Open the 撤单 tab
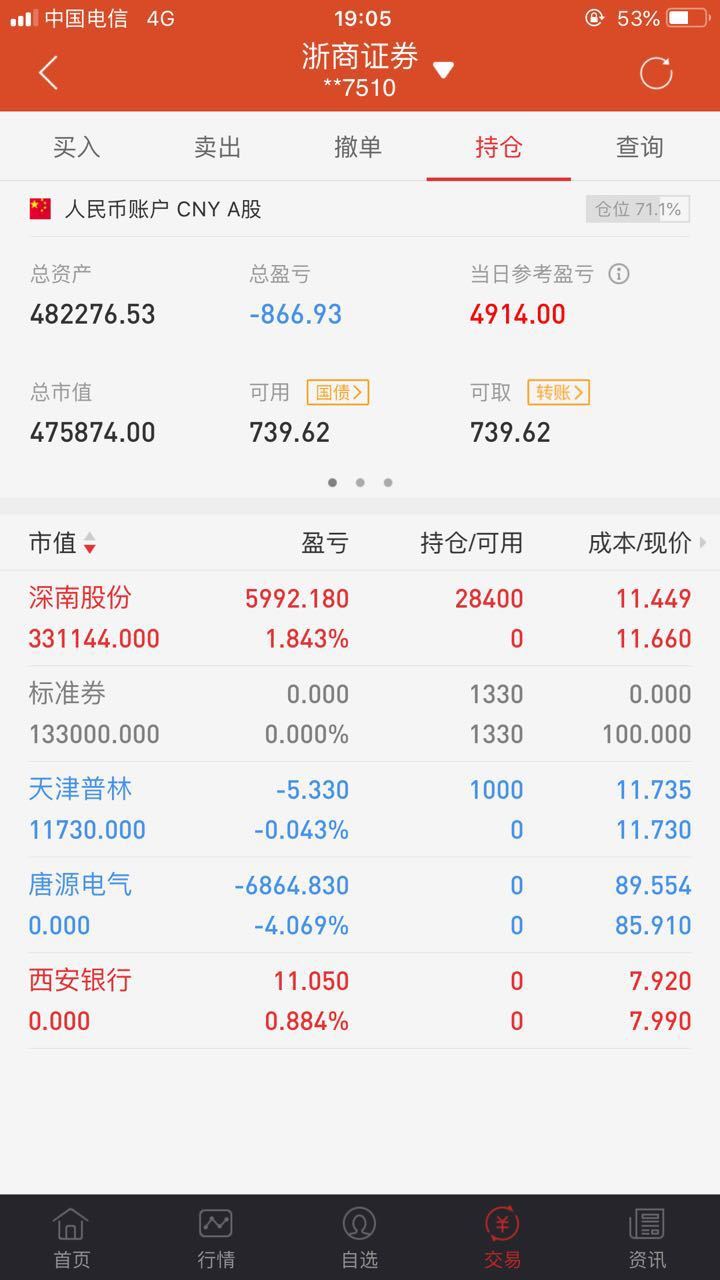This screenshot has width=720, height=1280. (358, 147)
